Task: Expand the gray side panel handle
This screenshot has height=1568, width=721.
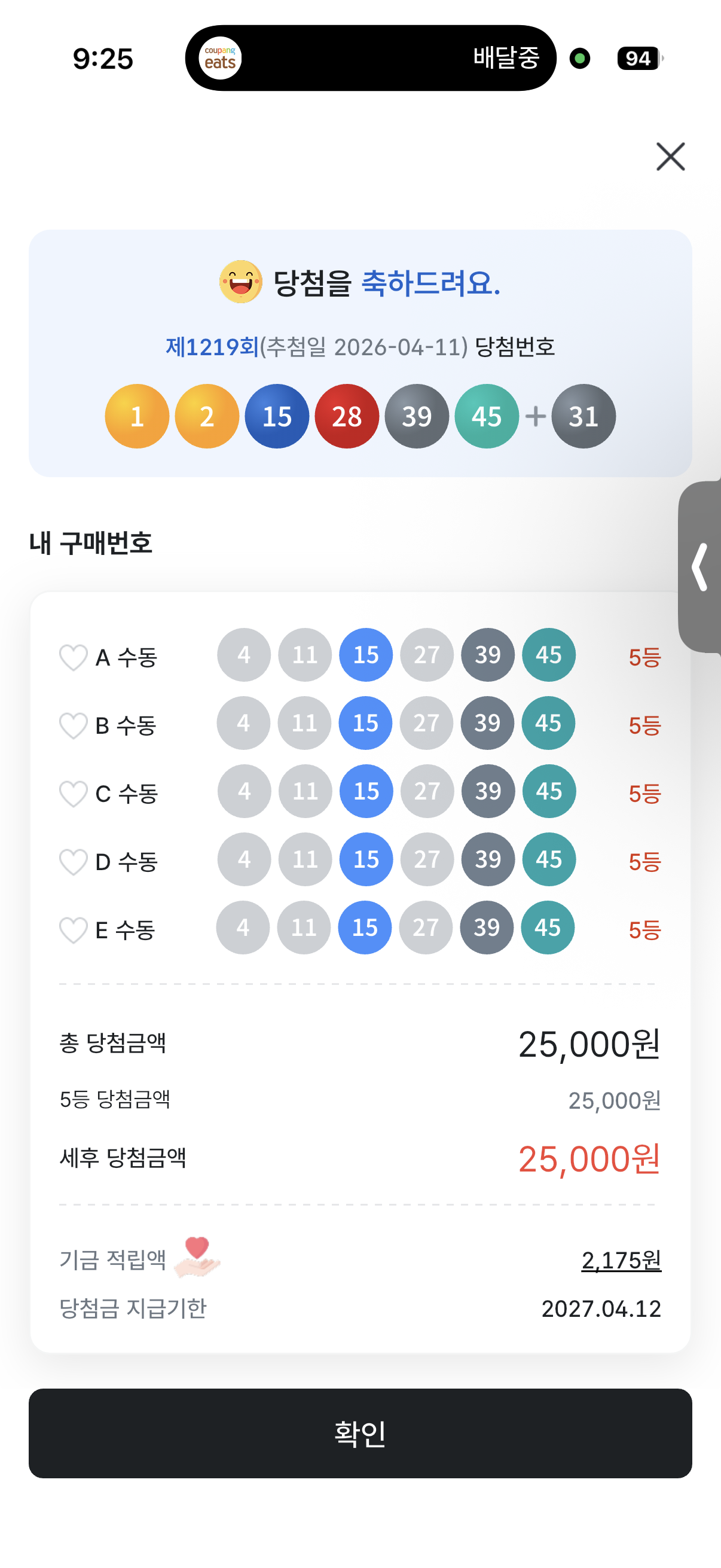Action: (701, 568)
